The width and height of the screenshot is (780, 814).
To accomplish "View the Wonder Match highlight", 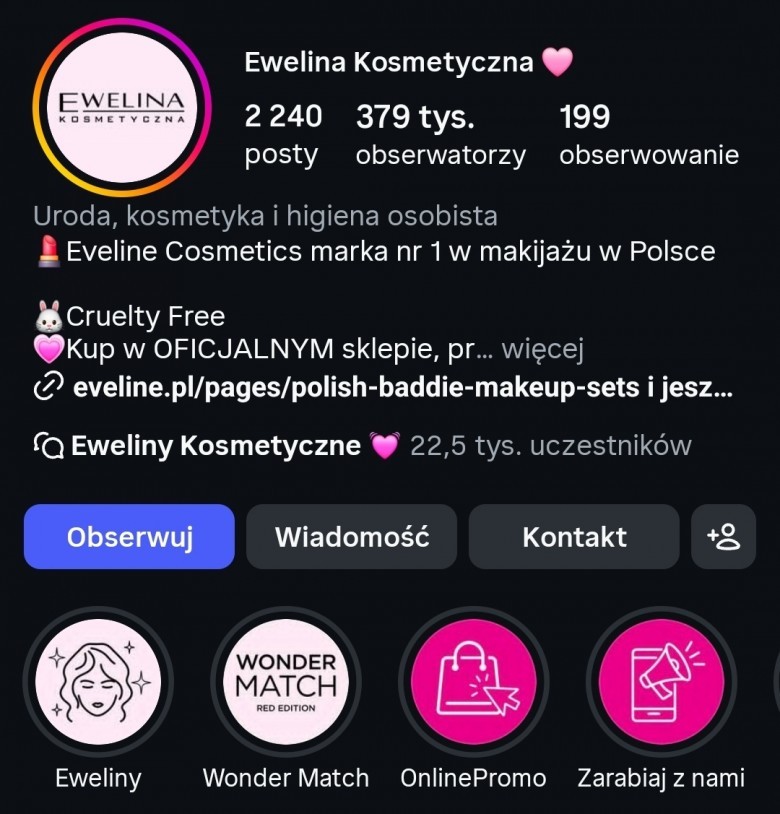I will pyautogui.click(x=285, y=682).
